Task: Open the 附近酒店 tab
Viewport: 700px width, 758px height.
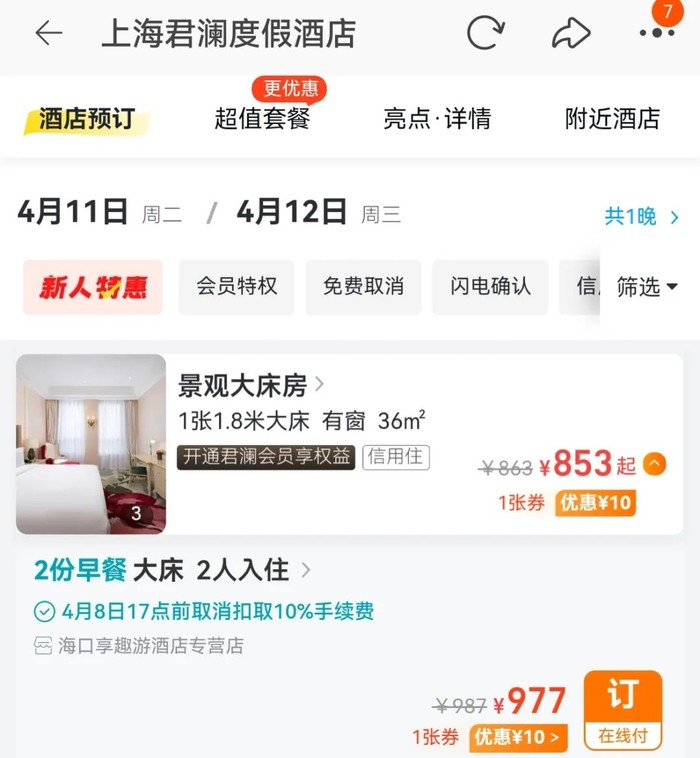Action: click(612, 119)
